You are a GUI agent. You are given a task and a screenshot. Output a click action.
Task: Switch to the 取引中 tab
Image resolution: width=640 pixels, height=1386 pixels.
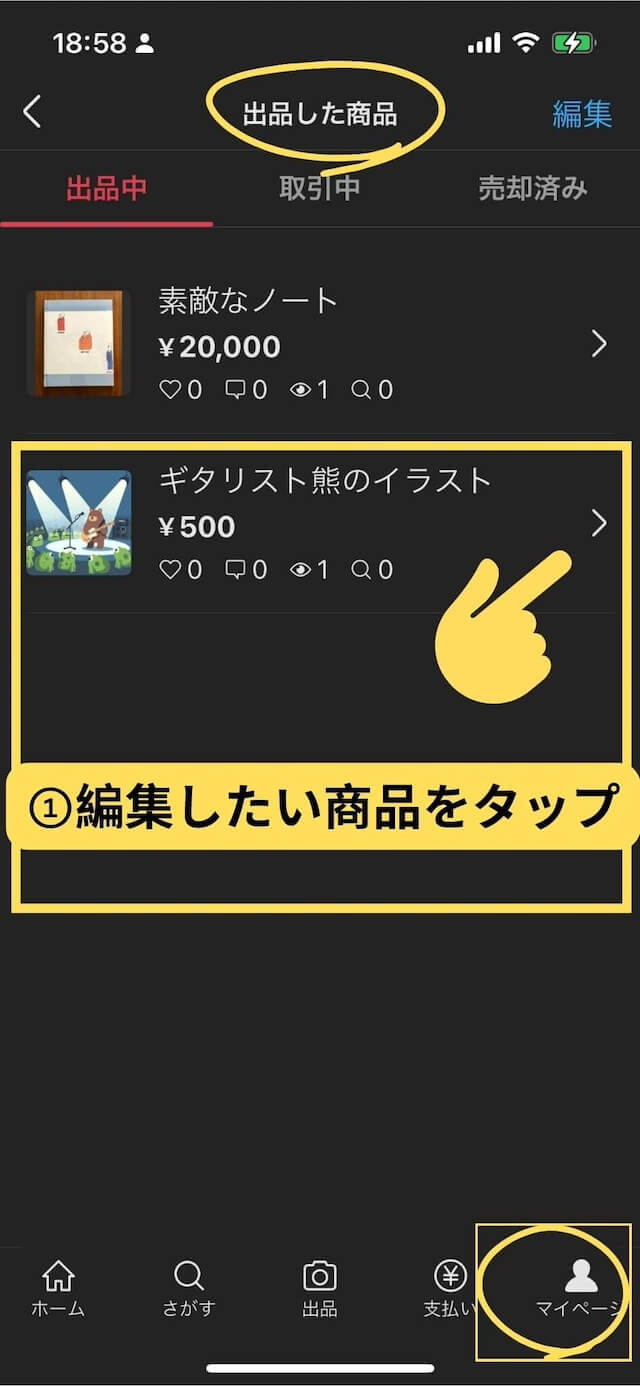(x=319, y=188)
